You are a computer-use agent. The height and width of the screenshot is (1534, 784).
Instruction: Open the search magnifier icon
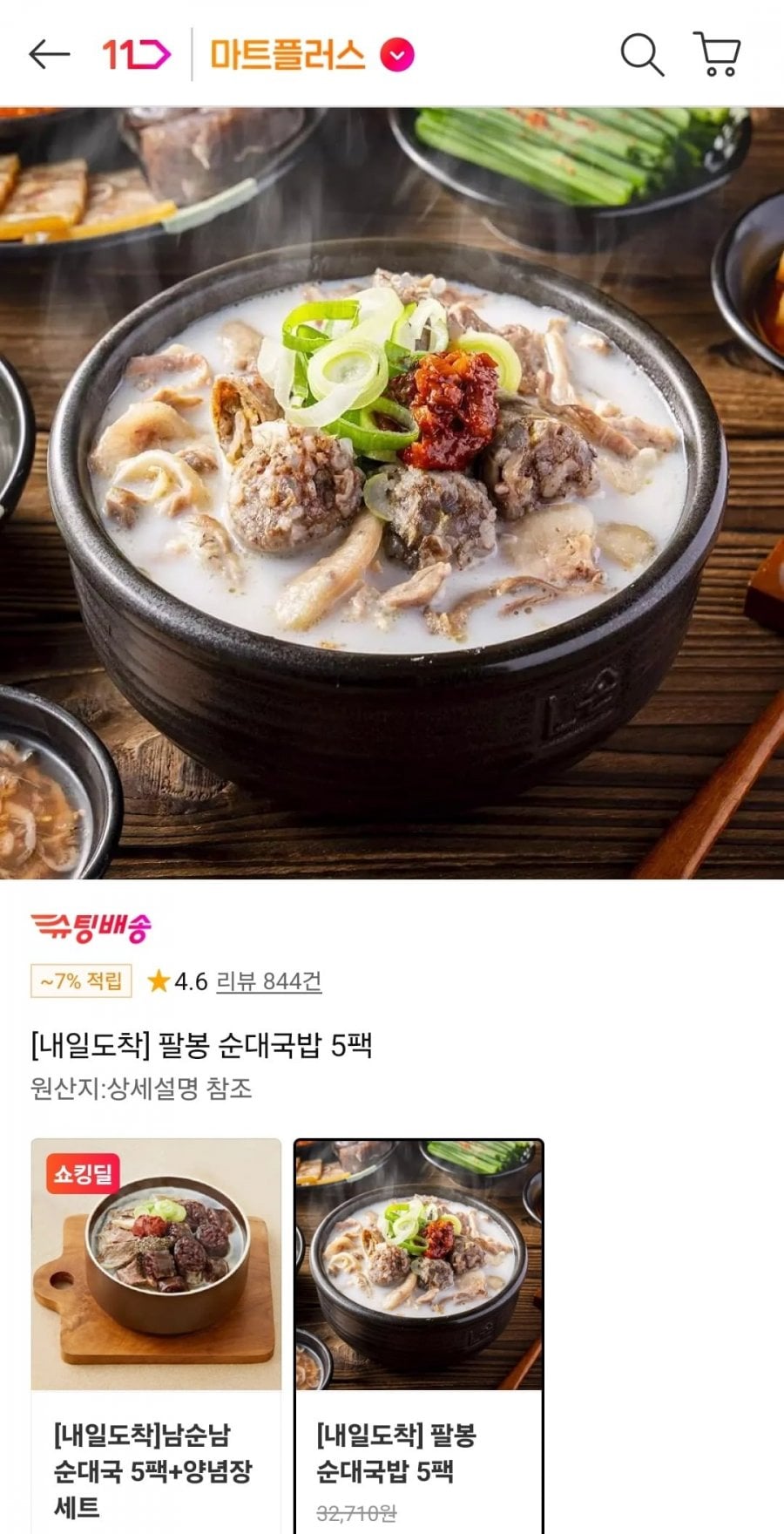click(642, 55)
